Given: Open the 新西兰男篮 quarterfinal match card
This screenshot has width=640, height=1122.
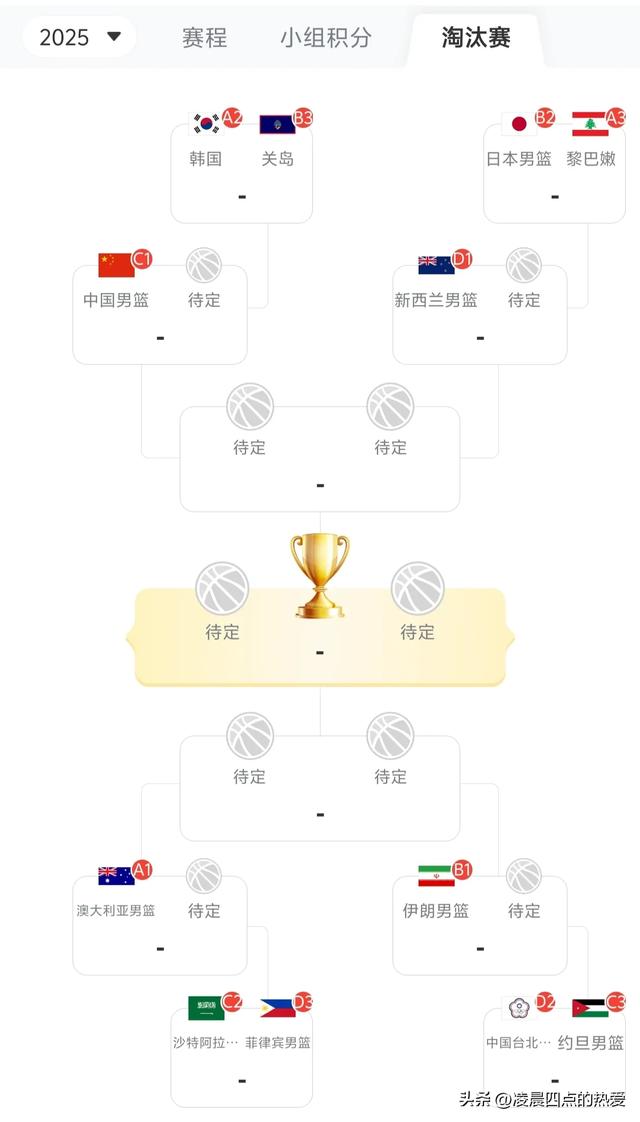Looking at the screenshot, I should point(480,312).
